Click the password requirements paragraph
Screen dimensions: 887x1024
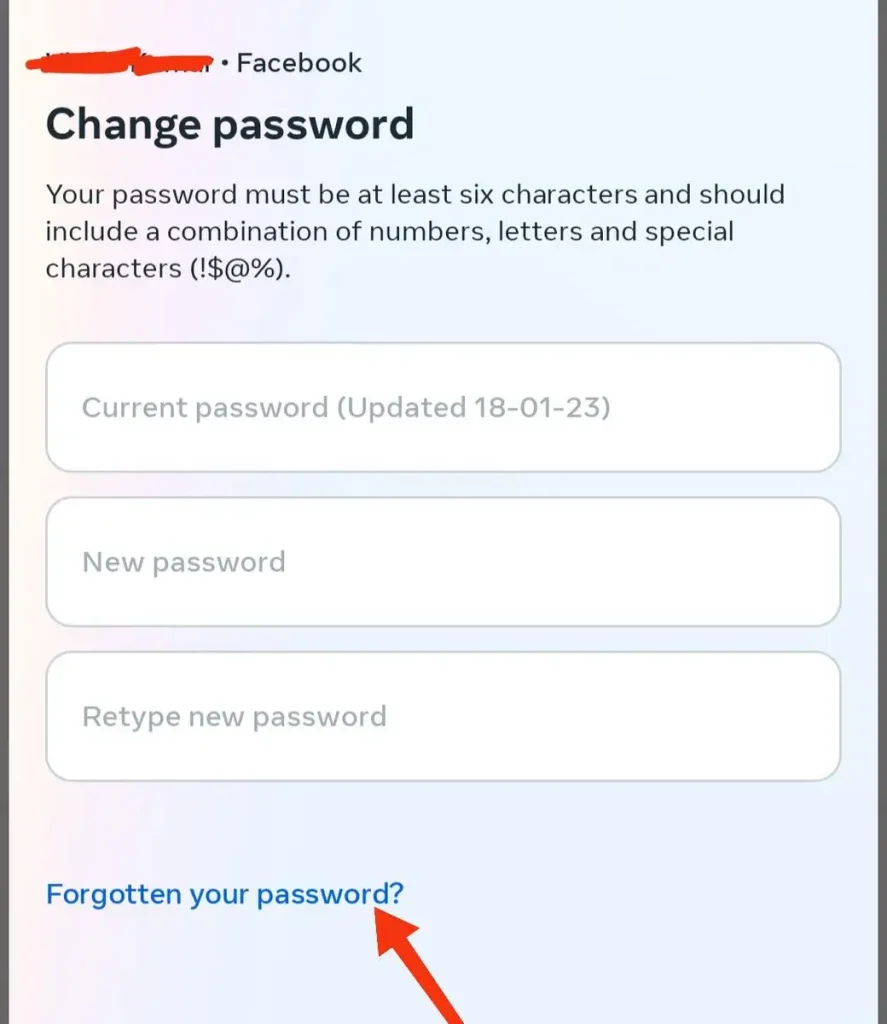tap(414, 231)
